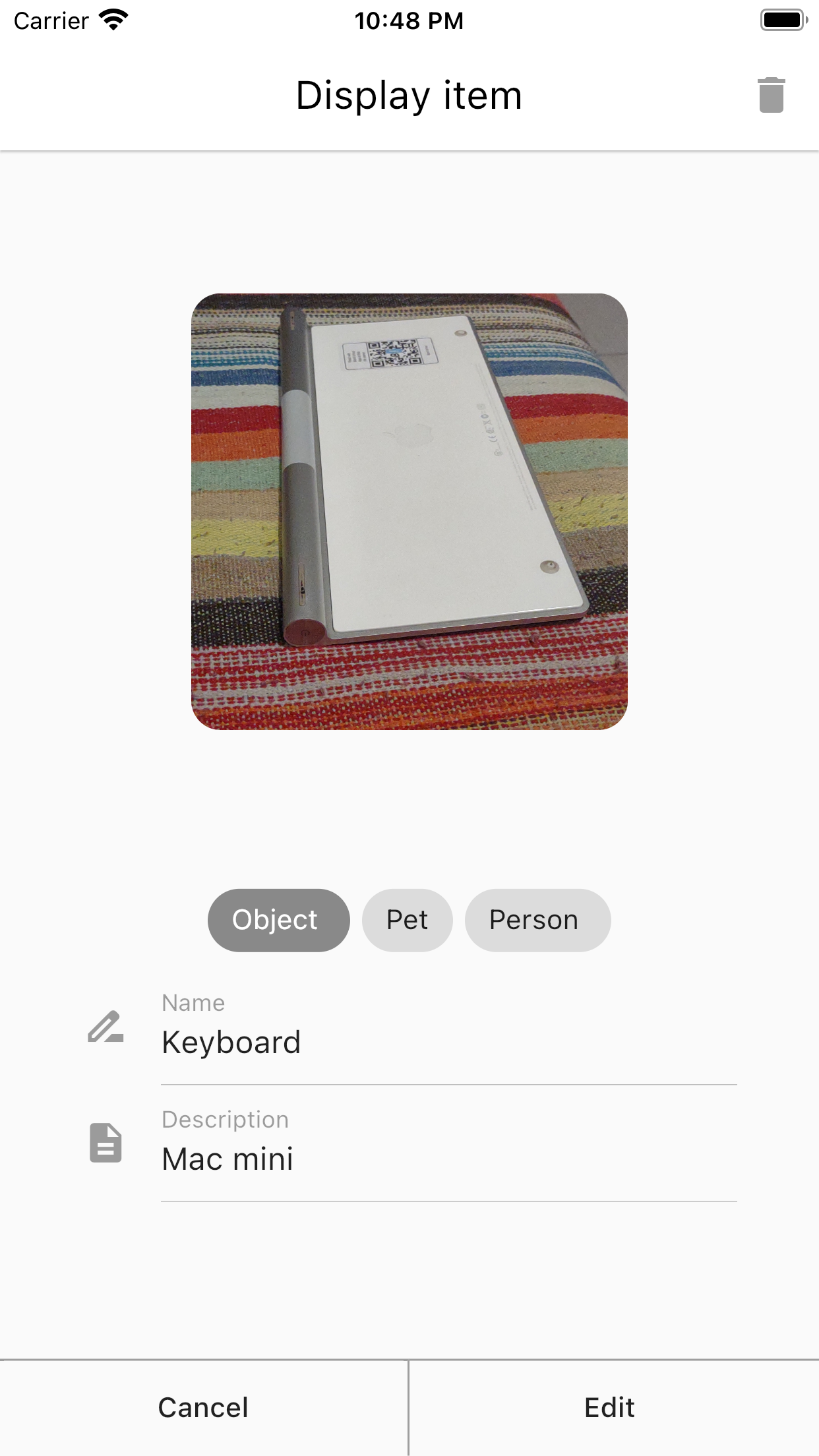Cancel and leave this item
The height and width of the screenshot is (1456, 819).
(x=203, y=1408)
